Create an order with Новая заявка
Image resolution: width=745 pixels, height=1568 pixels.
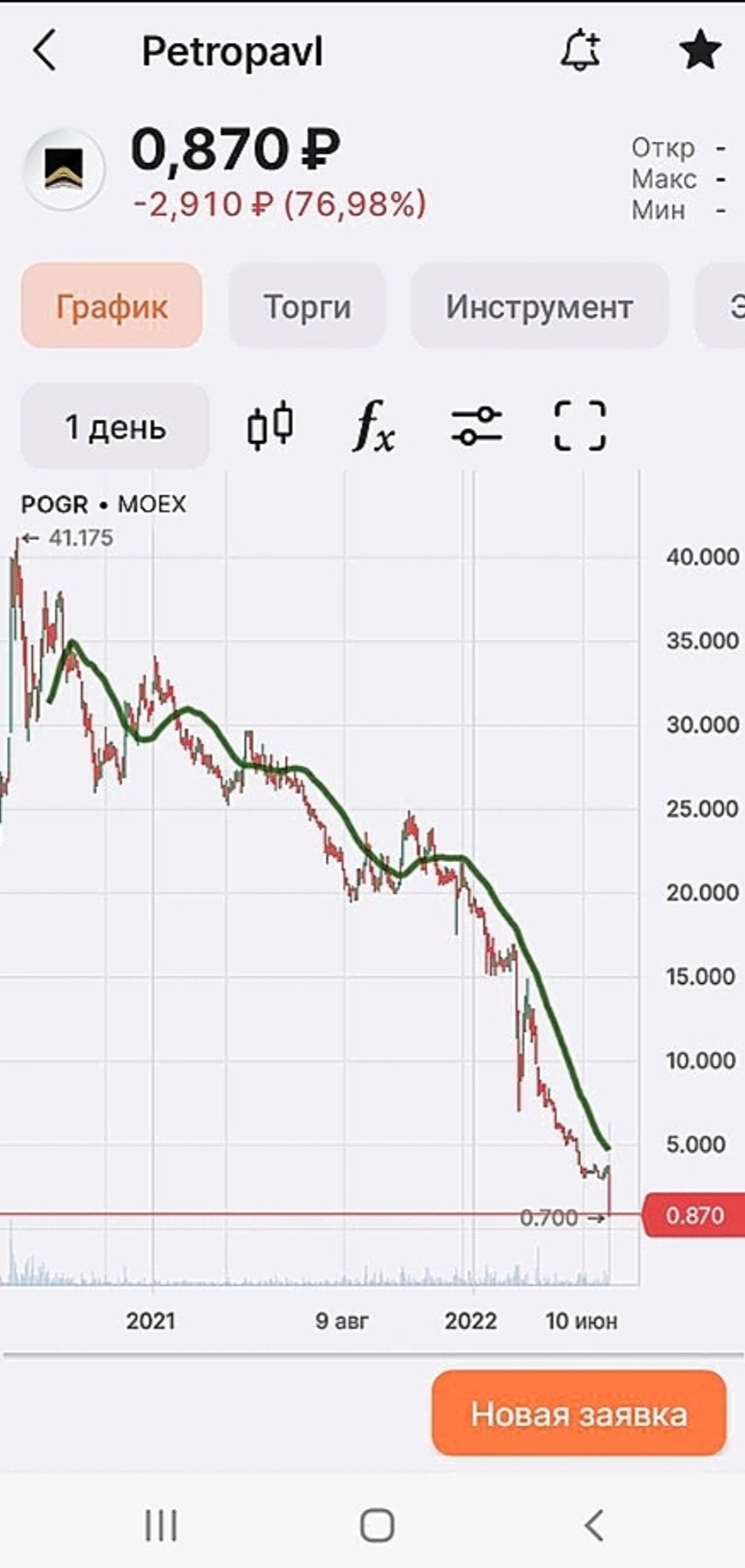click(x=579, y=1413)
